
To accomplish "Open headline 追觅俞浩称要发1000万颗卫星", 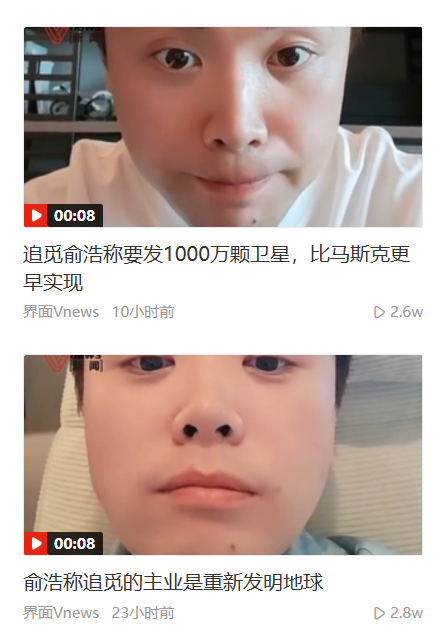I will pyautogui.click(x=216, y=268).
